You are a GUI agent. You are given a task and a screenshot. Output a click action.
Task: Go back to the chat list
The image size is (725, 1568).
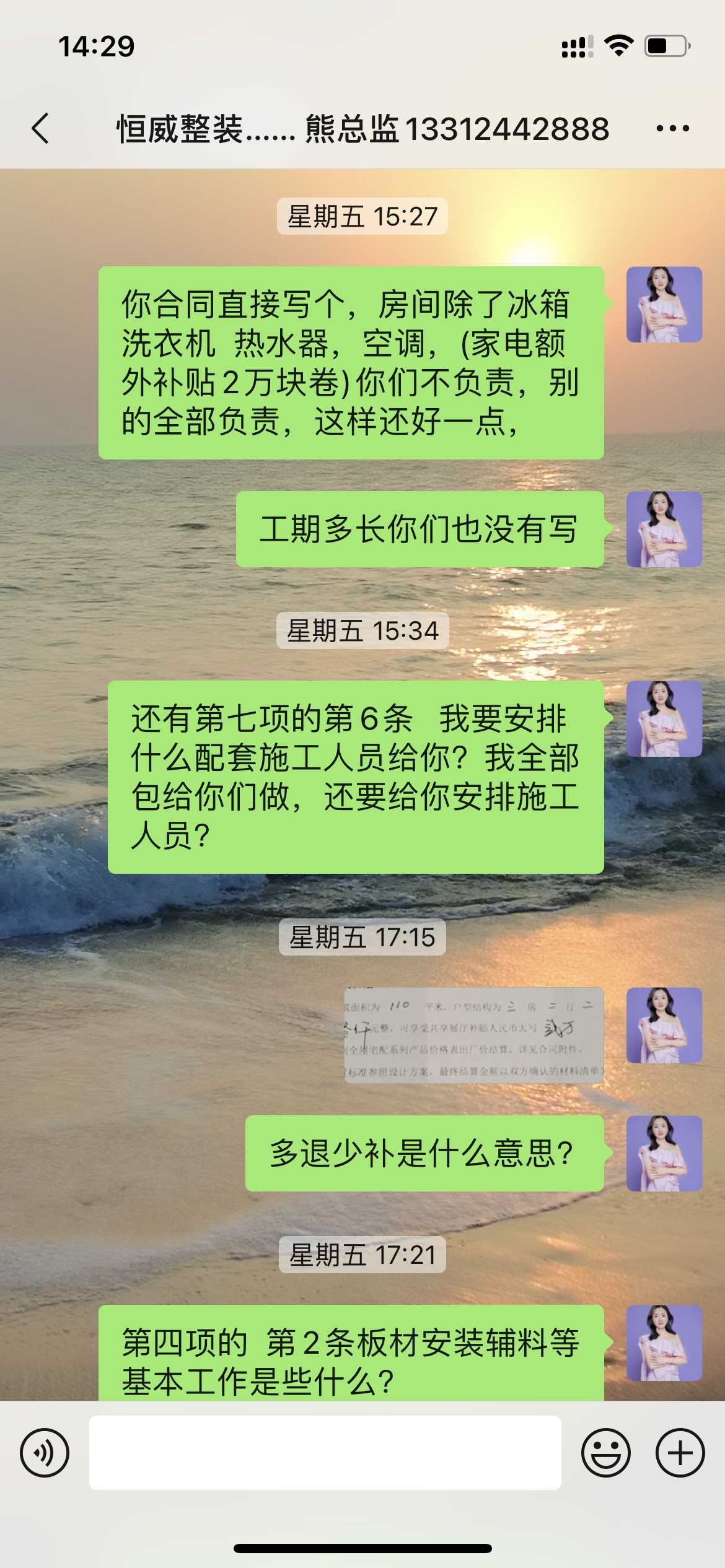pos(41,129)
